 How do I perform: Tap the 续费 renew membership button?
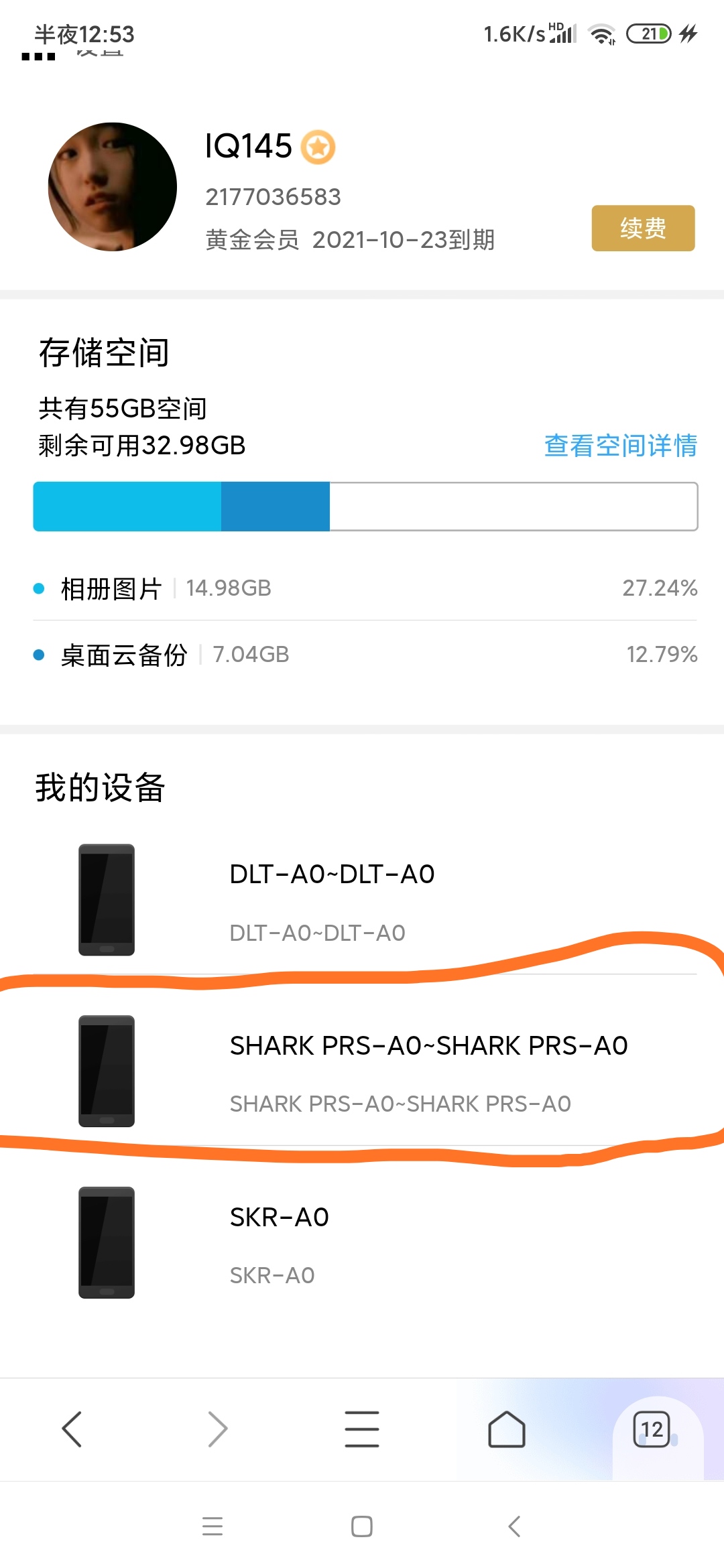pos(643,228)
